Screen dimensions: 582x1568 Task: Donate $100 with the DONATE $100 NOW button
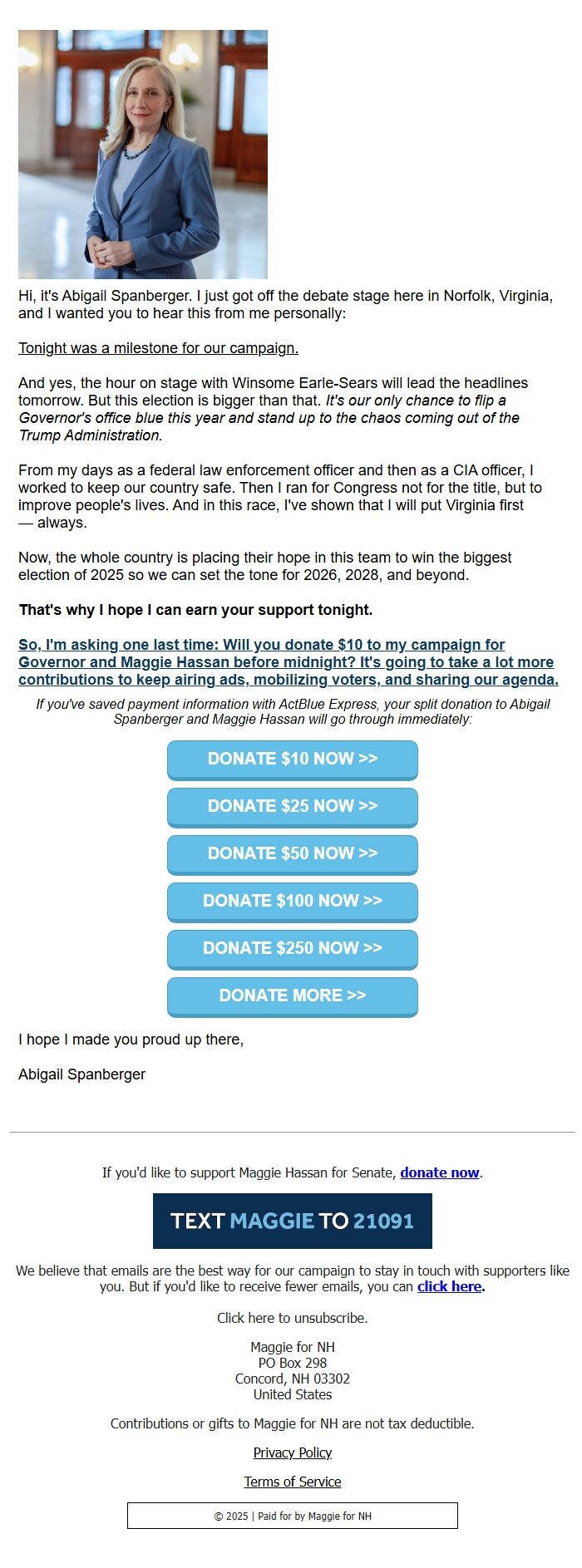[x=292, y=902]
